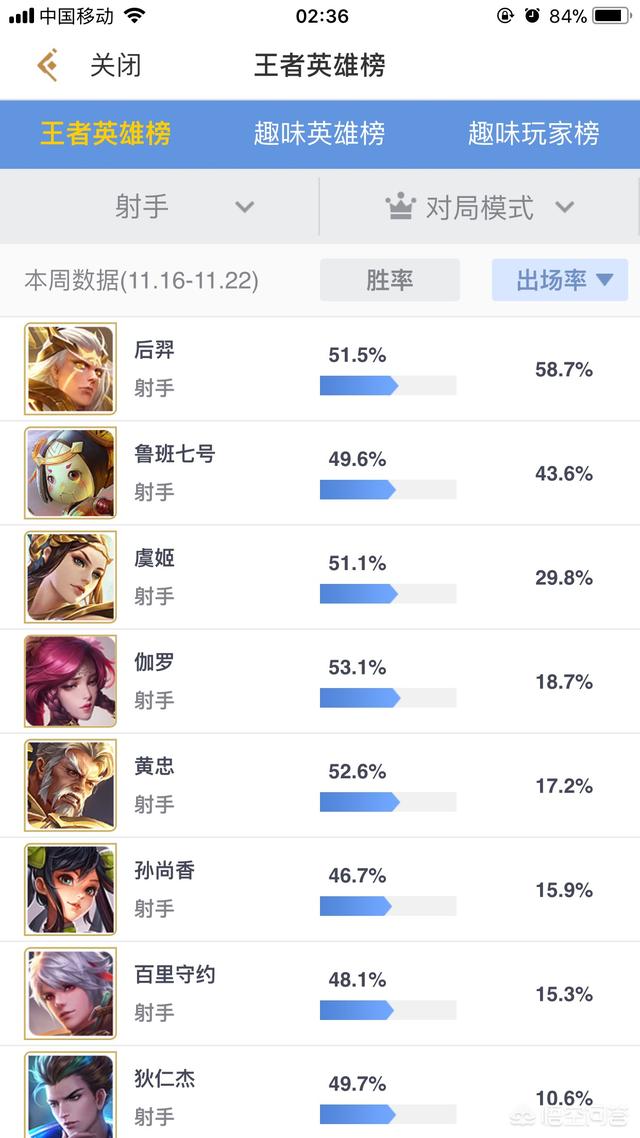Sort the list by 胜率
This screenshot has height=1138, width=640.
[389, 280]
